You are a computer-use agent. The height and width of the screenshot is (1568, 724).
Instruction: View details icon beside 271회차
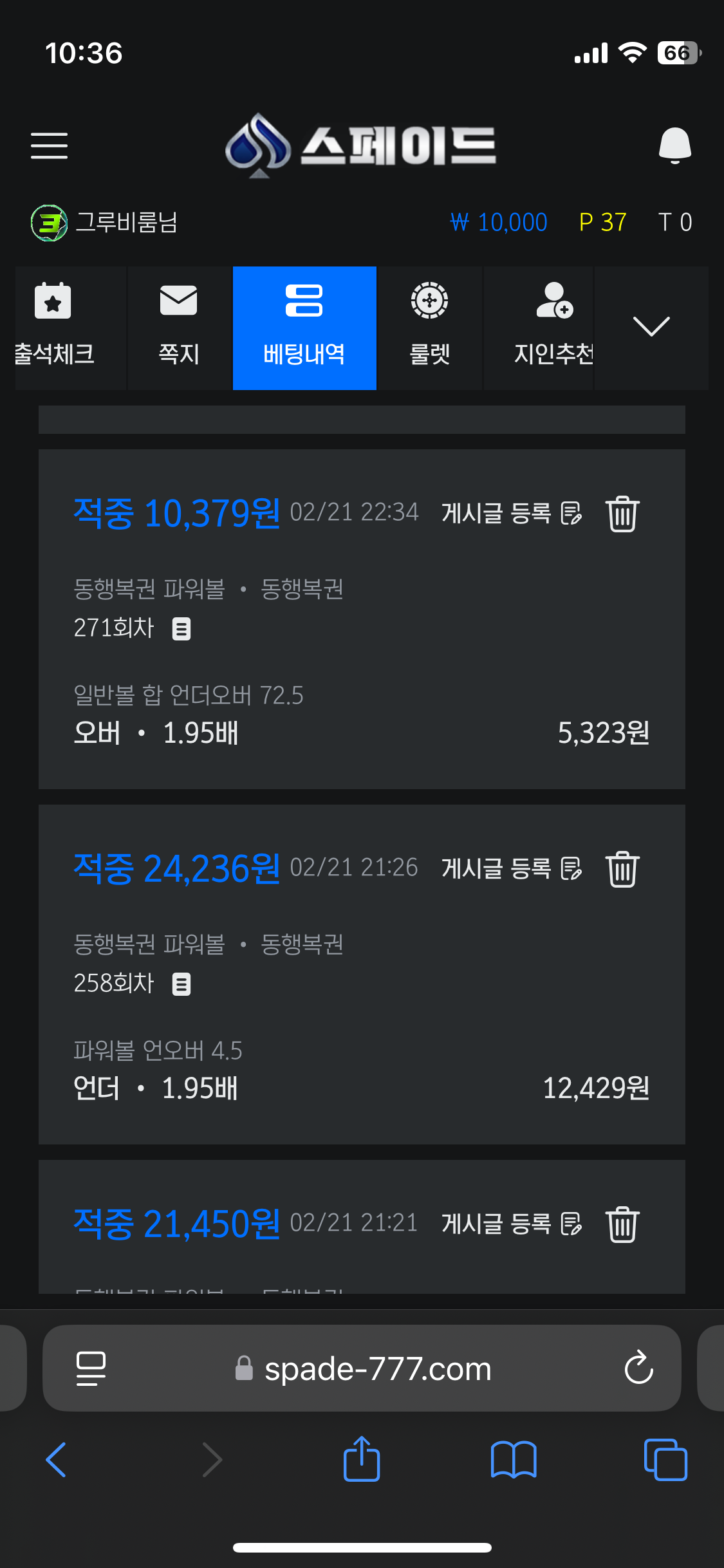tap(181, 628)
